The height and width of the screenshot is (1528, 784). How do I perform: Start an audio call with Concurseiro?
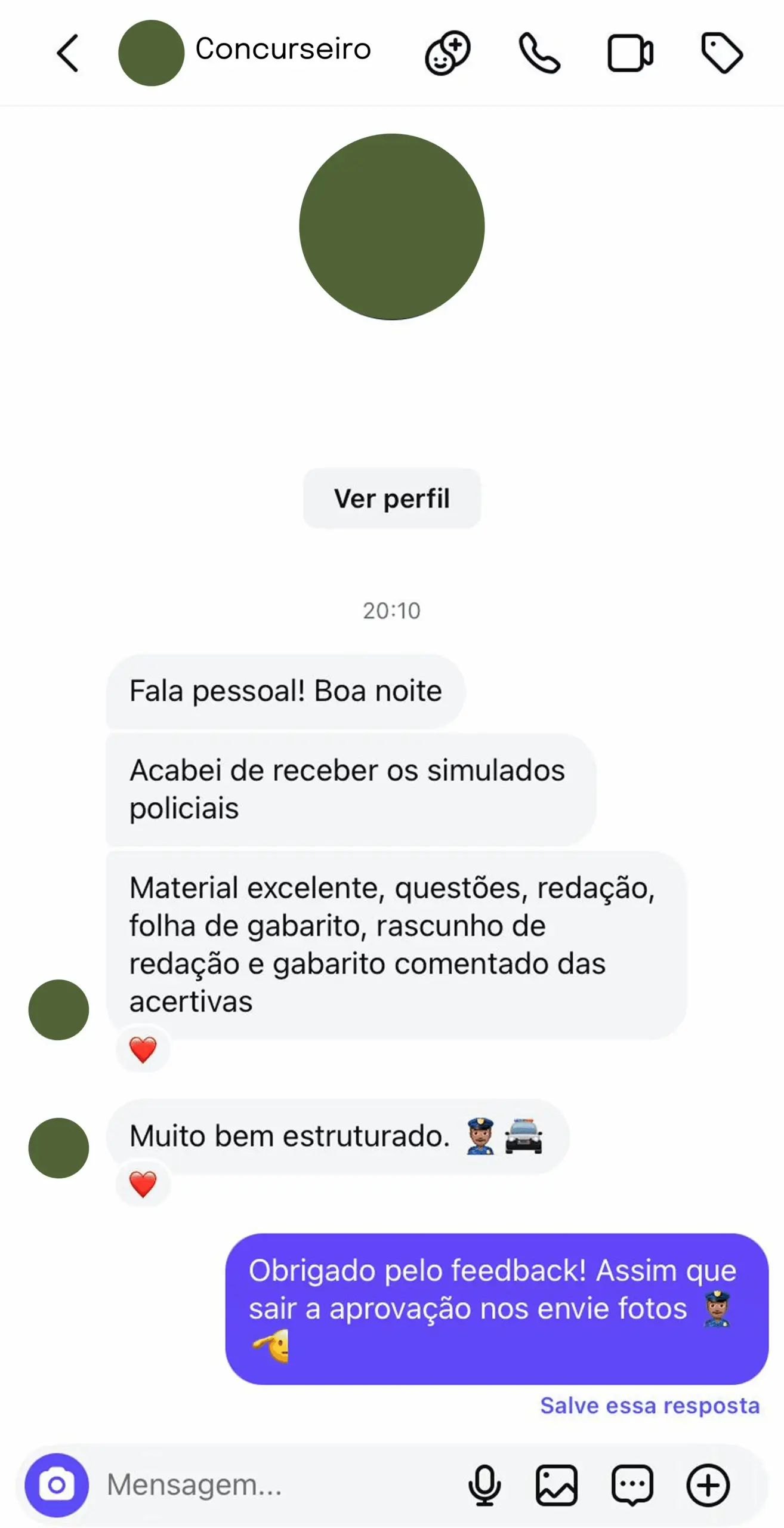(x=539, y=53)
